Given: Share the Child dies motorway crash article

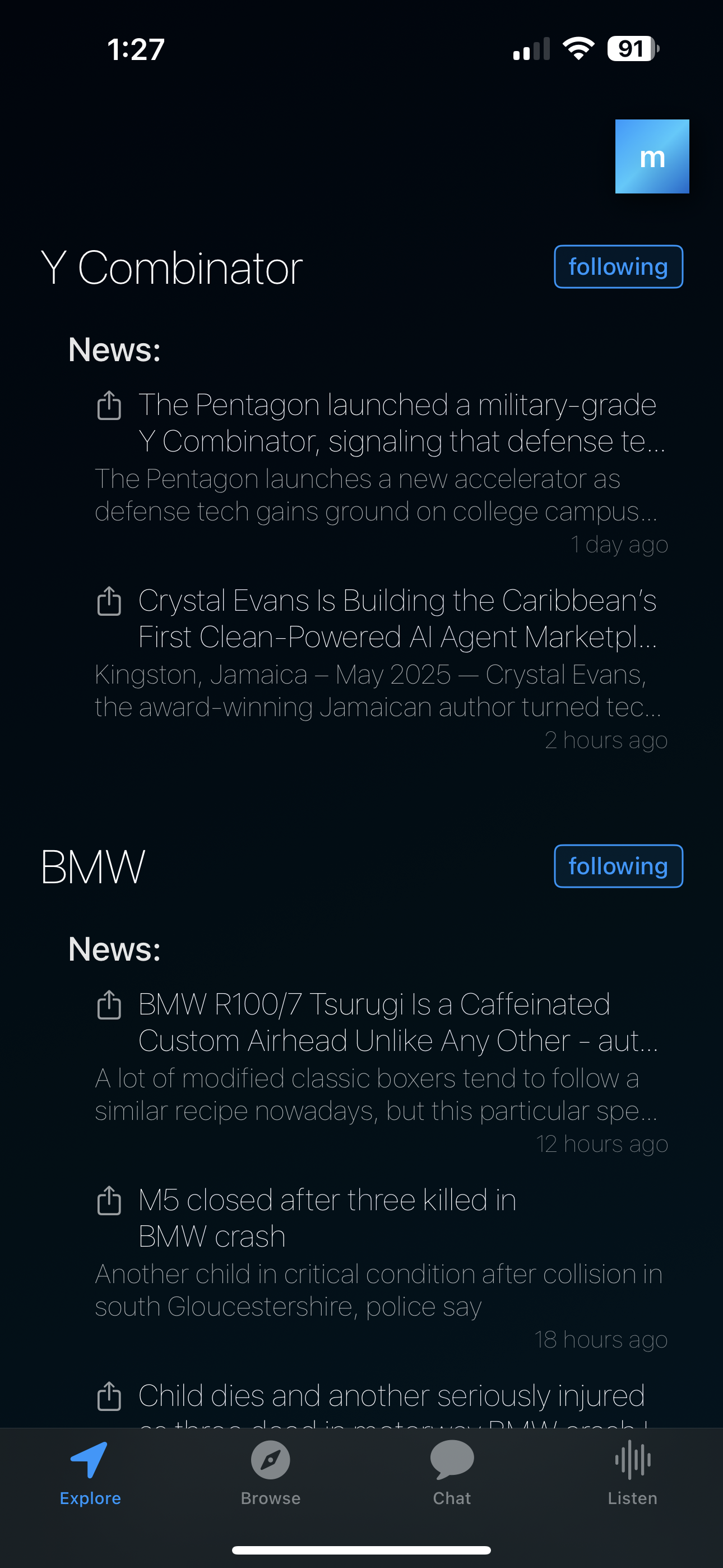Looking at the screenshot, I should [109, 1396].
